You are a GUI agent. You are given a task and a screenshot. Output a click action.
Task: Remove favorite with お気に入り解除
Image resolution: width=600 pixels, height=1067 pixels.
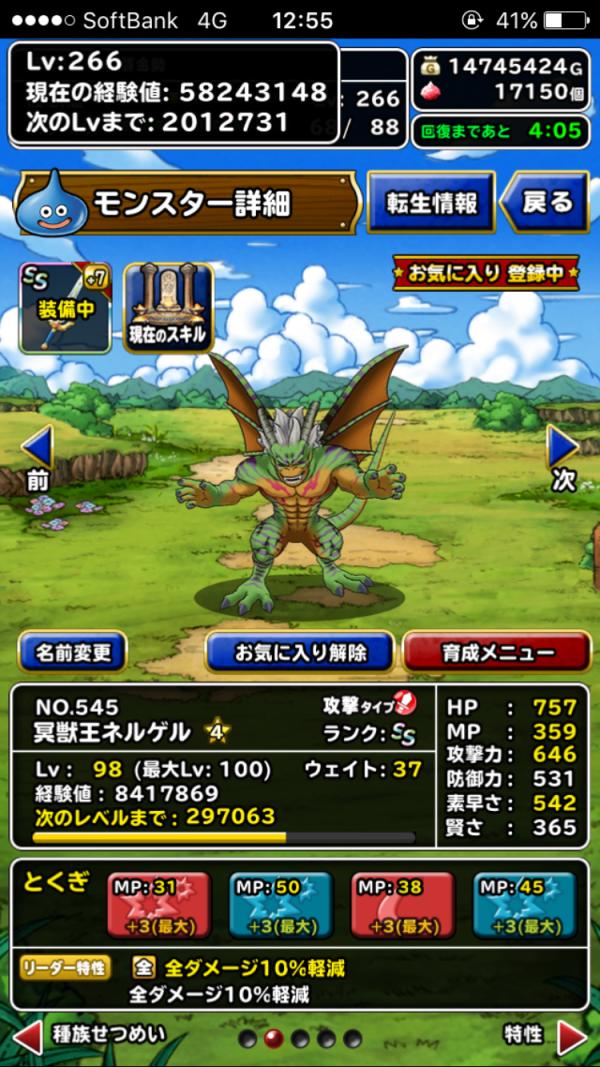coord(299,652)
